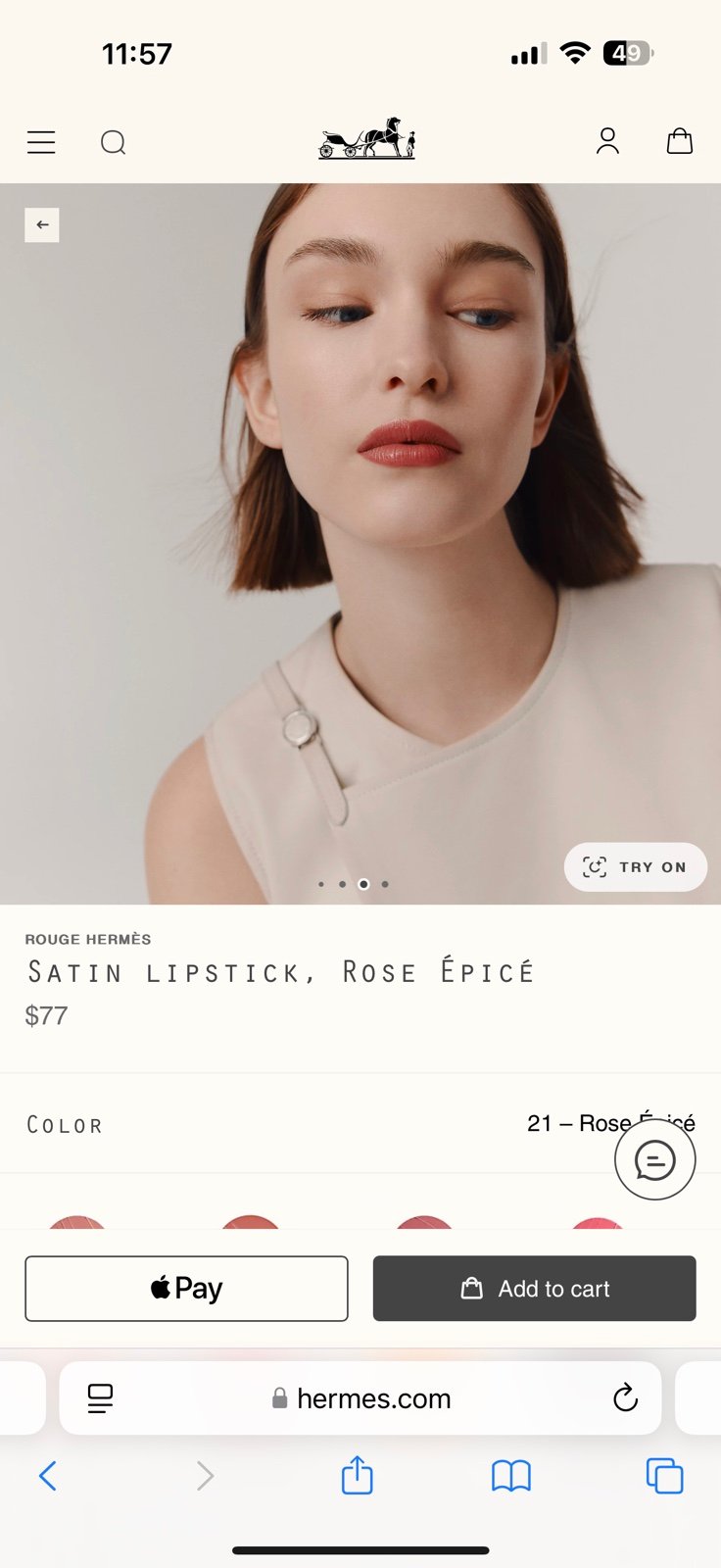Go back in Safari
Image resolution: width=721 pixels, height=1568 pixels.
click(x=47, y=1476)
